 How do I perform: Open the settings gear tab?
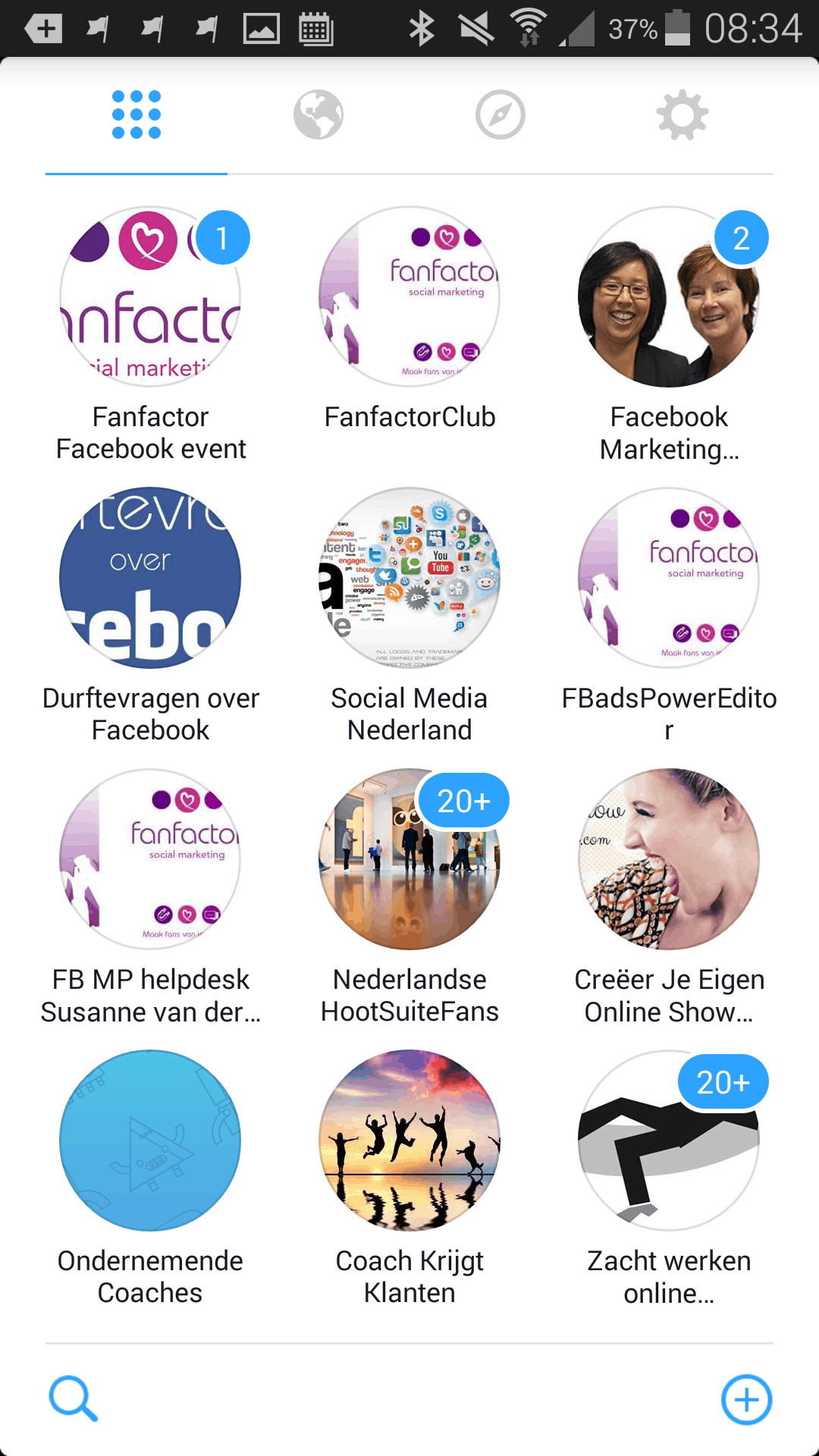point(682,115)
